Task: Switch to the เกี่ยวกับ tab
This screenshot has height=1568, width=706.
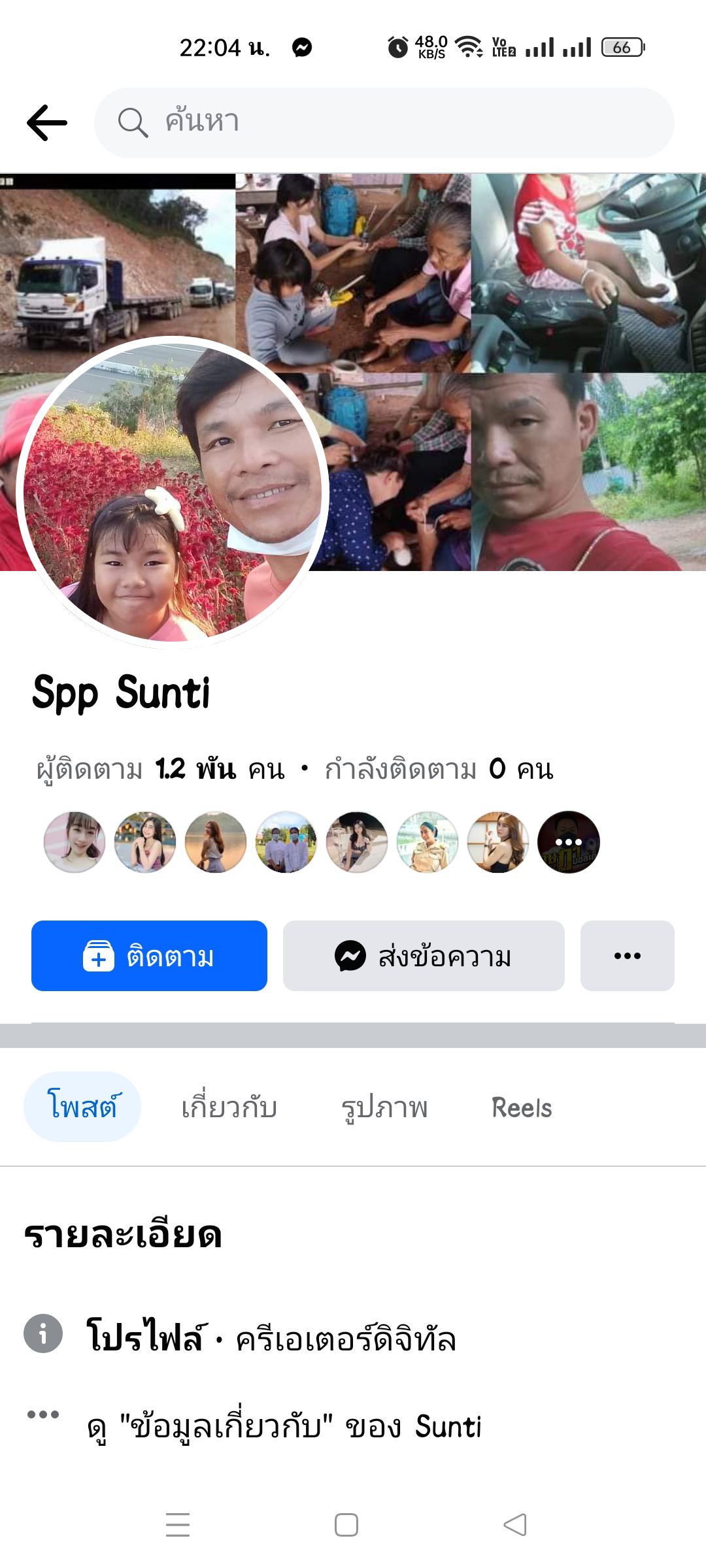Action: tap(229, 1107)
